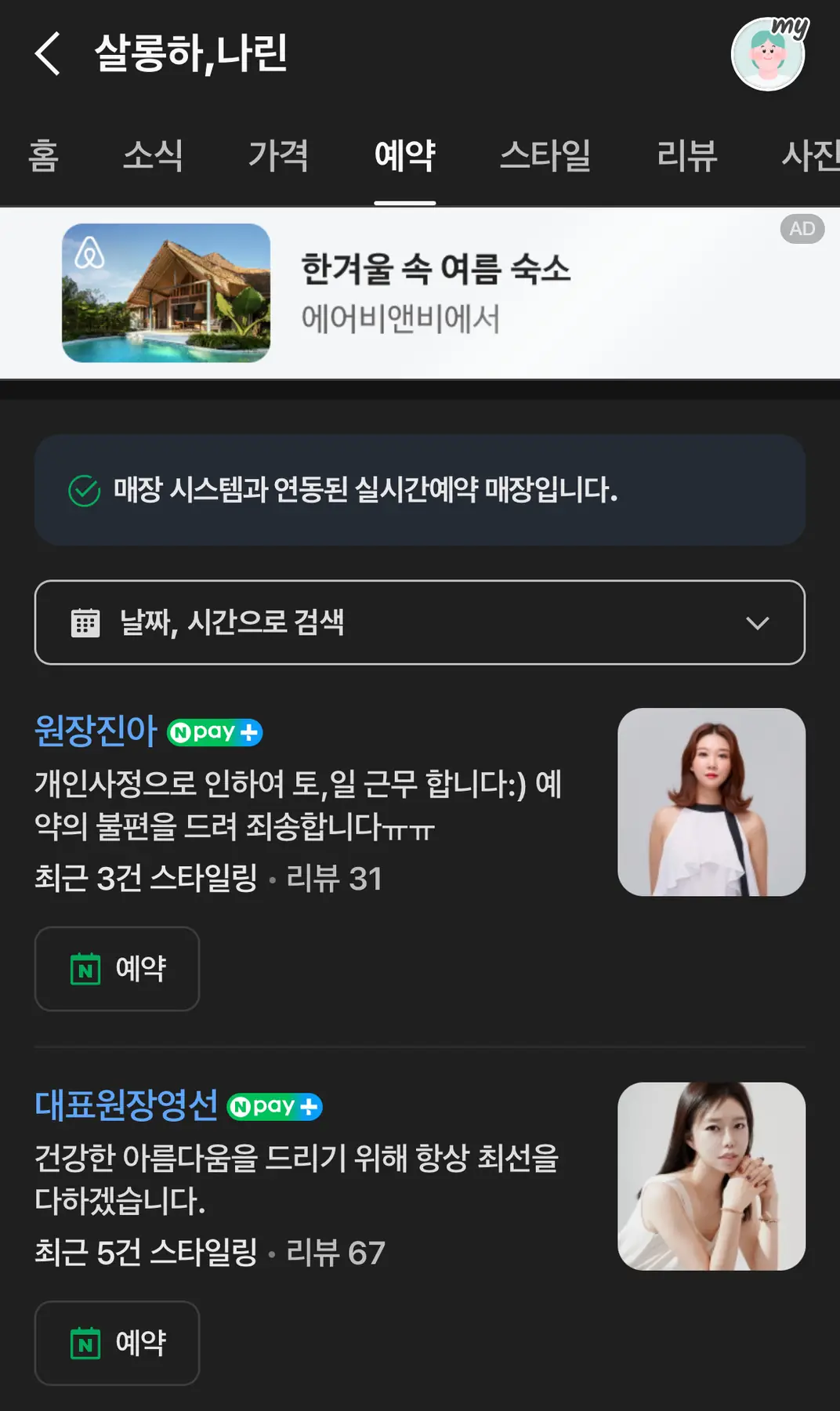Switch to the 소식 tab
This screenshot has height=1411, width=840.
pyautogui.click(x=153, y=155)
